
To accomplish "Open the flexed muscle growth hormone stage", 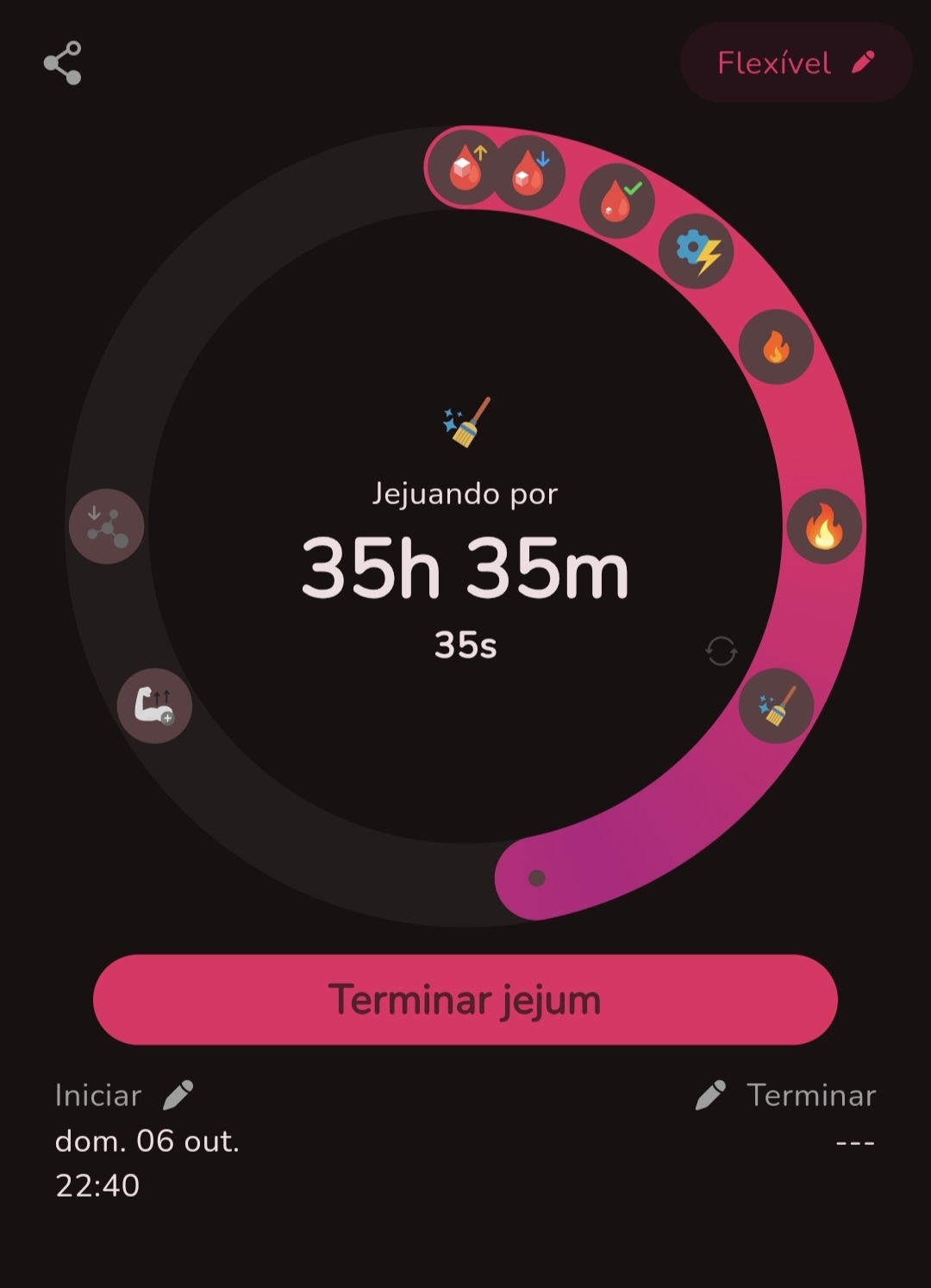I will [154, 705].
